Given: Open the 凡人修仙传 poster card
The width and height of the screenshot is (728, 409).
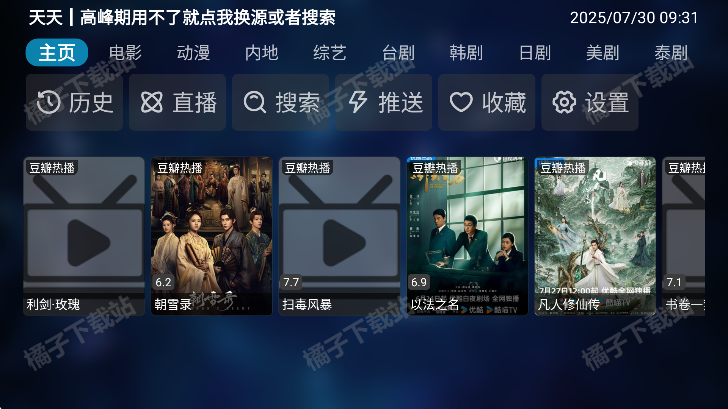Looking at the screenshot, I should click(595, 235).
